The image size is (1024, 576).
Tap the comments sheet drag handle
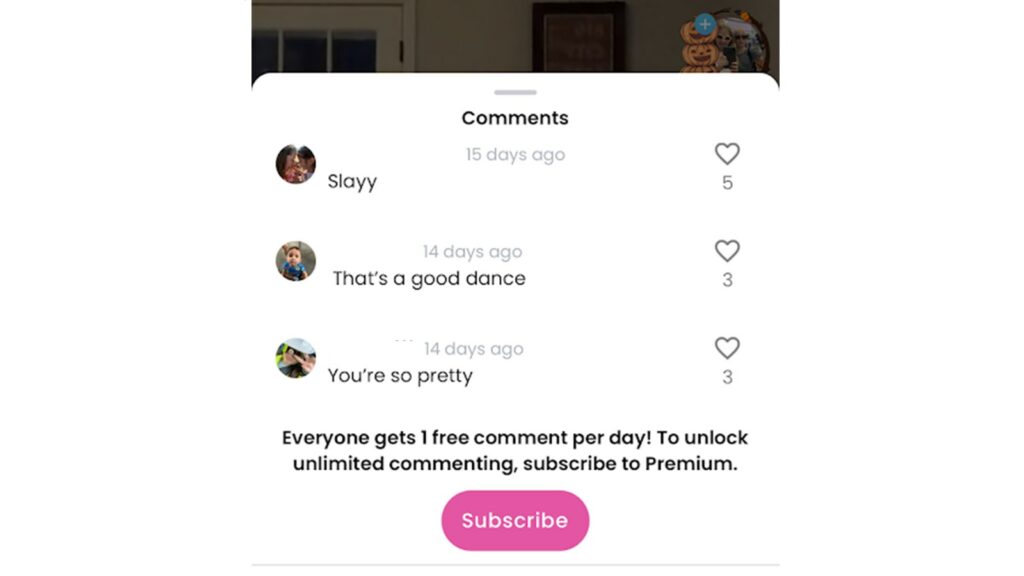(515, 92)
